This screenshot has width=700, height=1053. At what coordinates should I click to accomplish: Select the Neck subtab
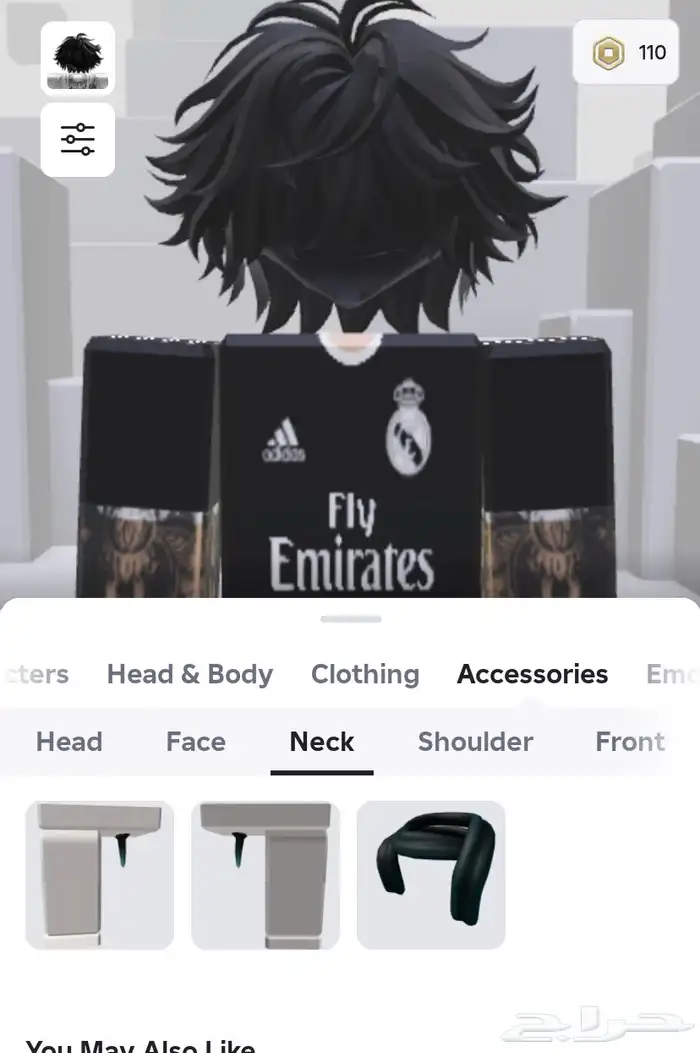pyautogui.click(x=322, y=742)
